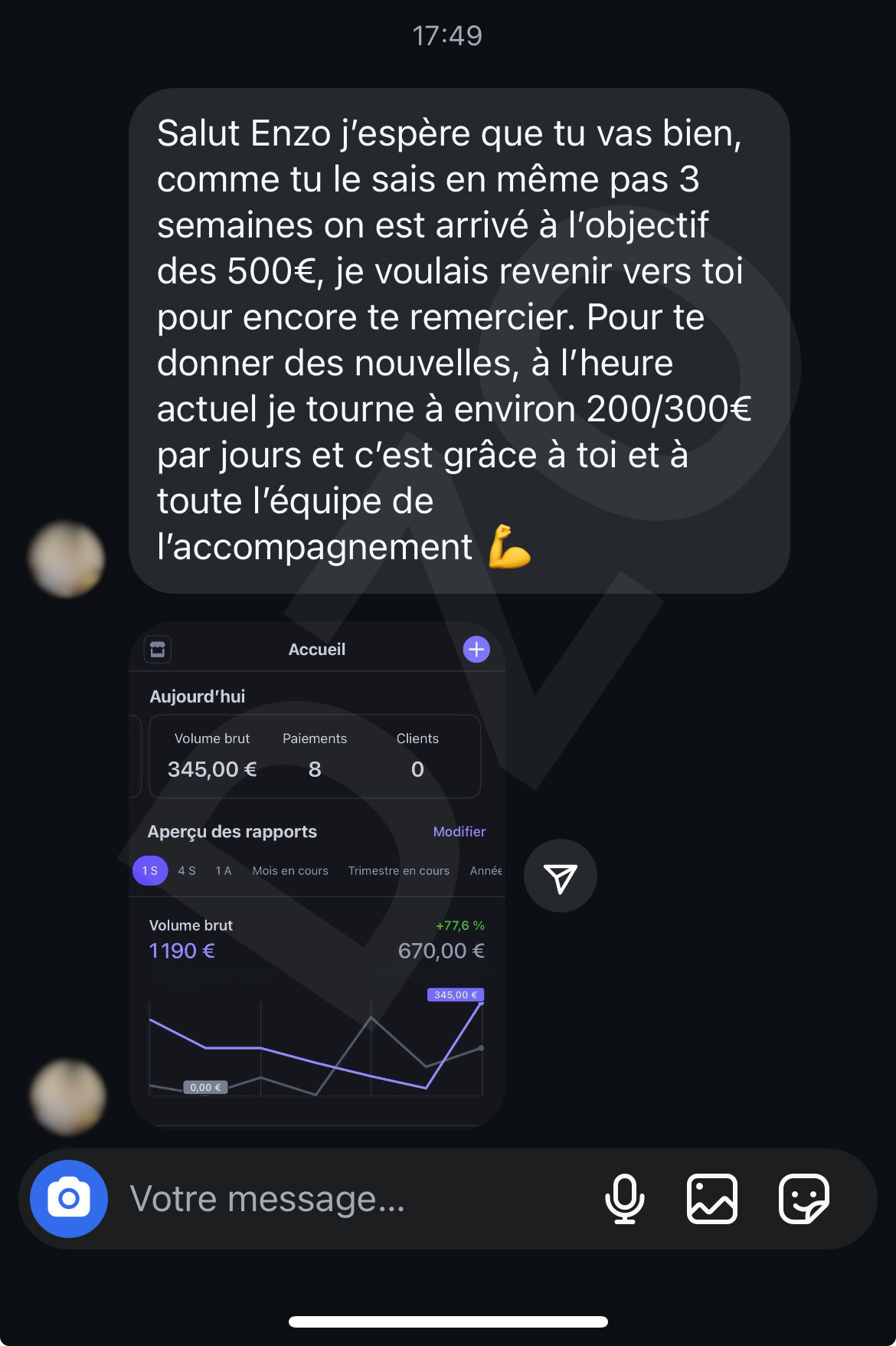Open the photo gallery picker
Viewport: 896px width, 1346px height.
[712, 1199]
